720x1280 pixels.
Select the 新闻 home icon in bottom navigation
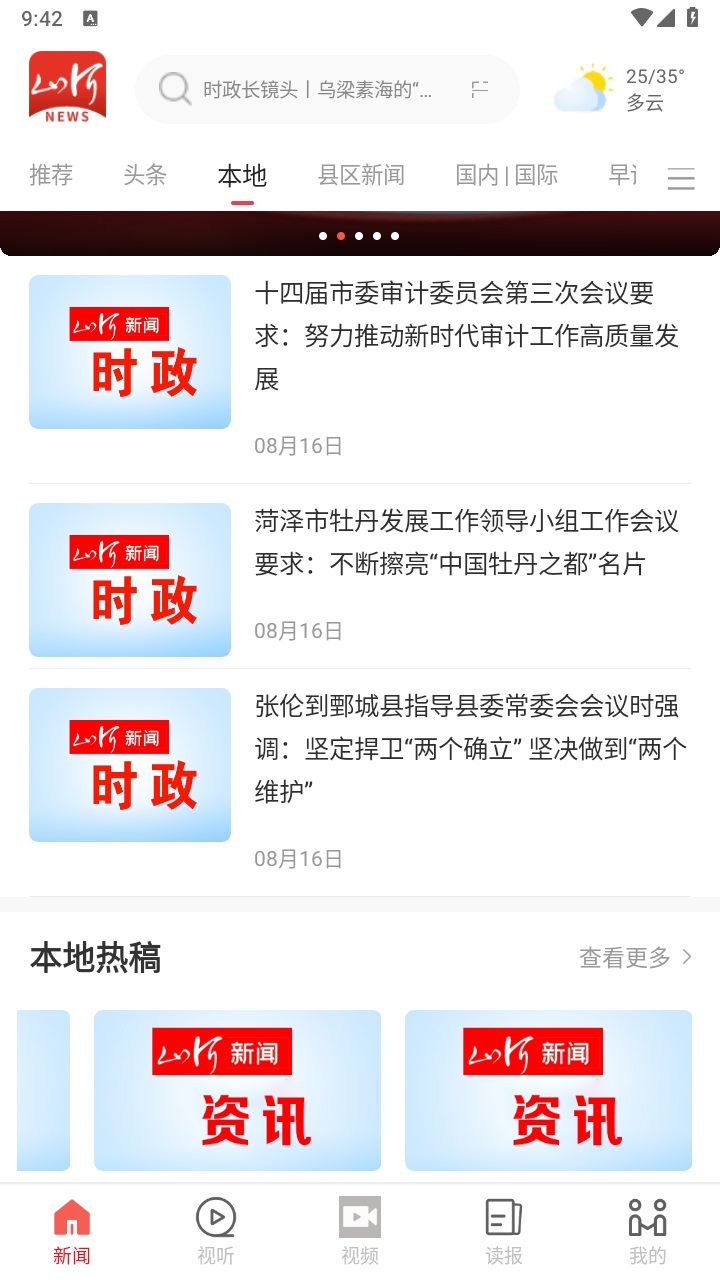(x=71, y=1227)
